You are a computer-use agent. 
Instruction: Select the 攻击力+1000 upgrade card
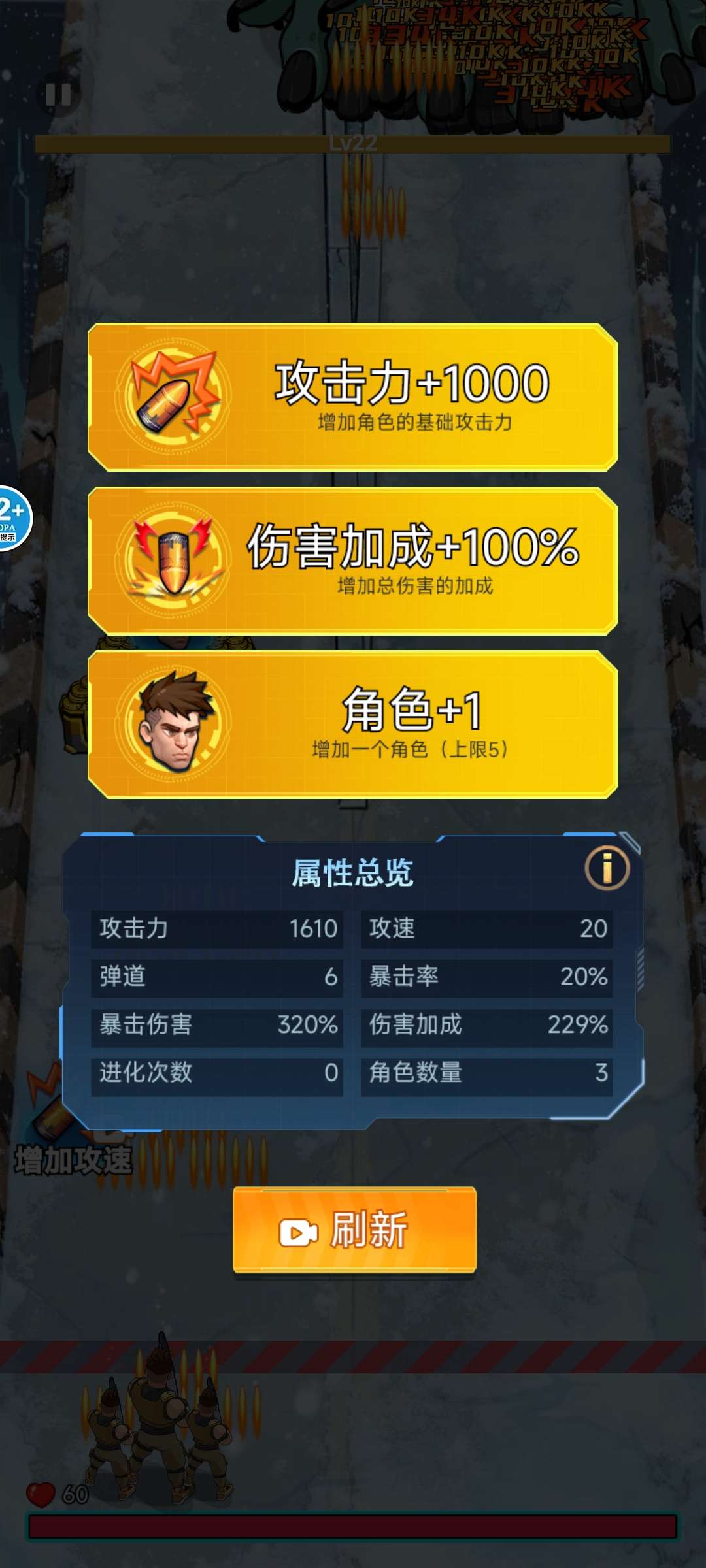(x=353, y=397)
